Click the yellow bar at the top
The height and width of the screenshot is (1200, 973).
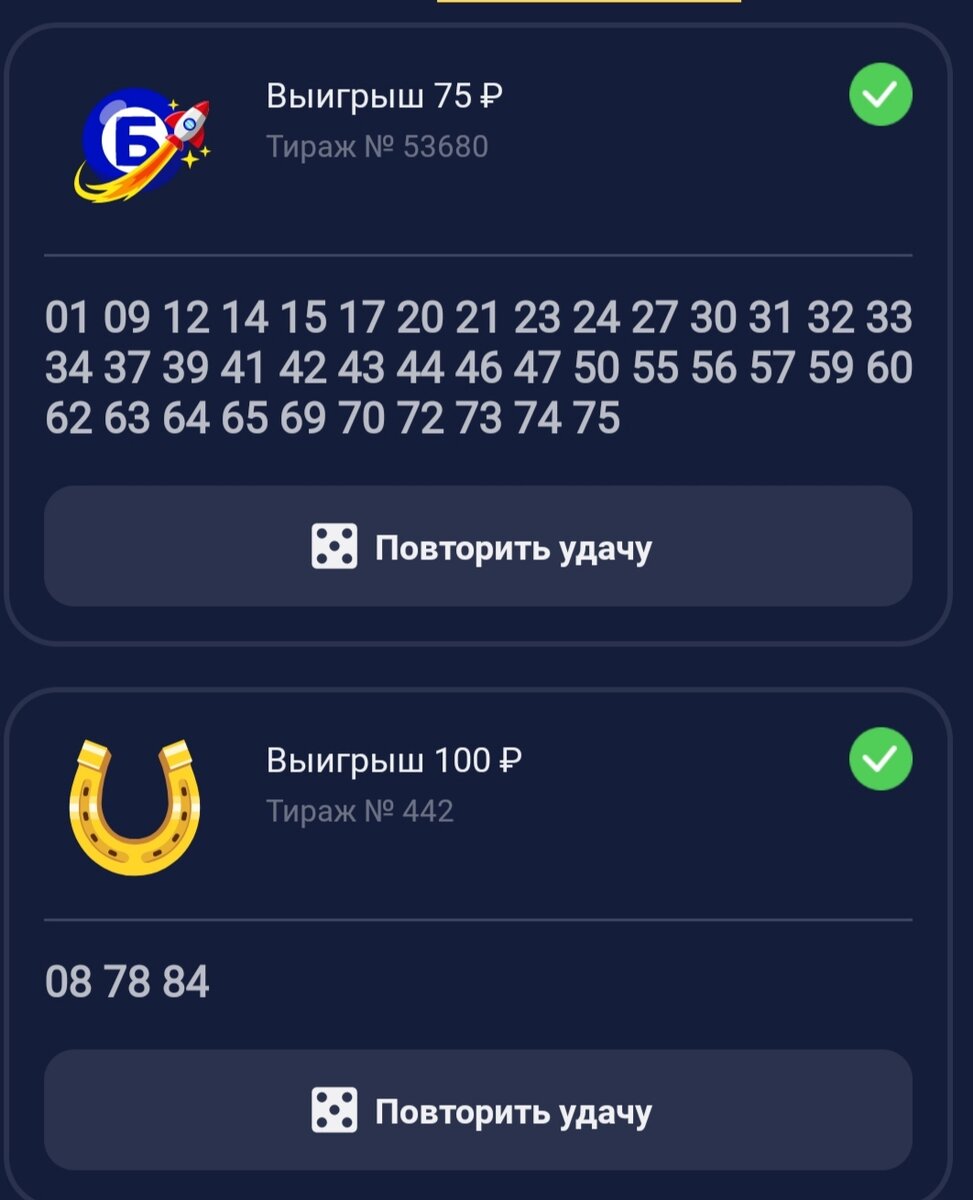click(590, 5)
